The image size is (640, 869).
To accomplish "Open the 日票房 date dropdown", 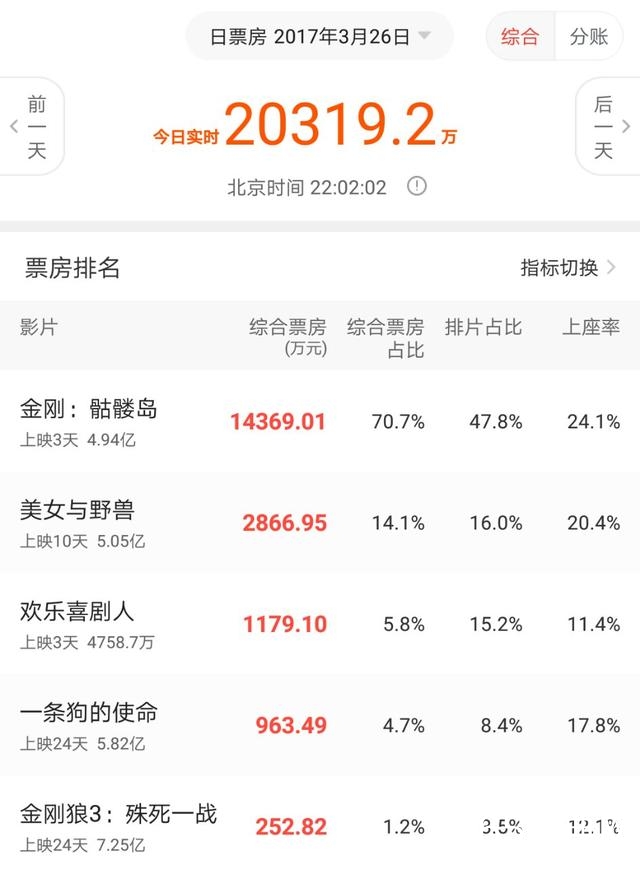I will [320, 37].
